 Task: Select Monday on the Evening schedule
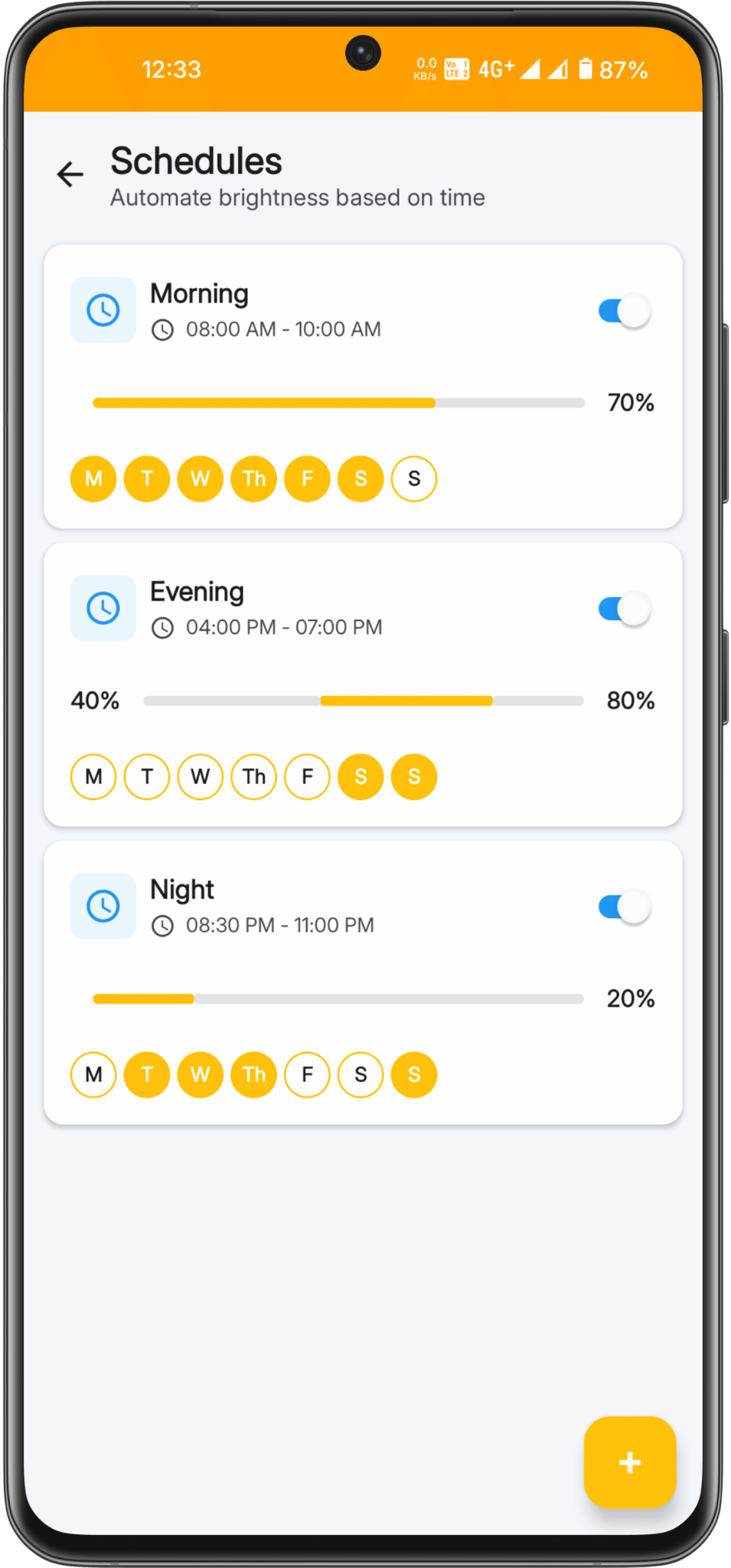point(93,776)
